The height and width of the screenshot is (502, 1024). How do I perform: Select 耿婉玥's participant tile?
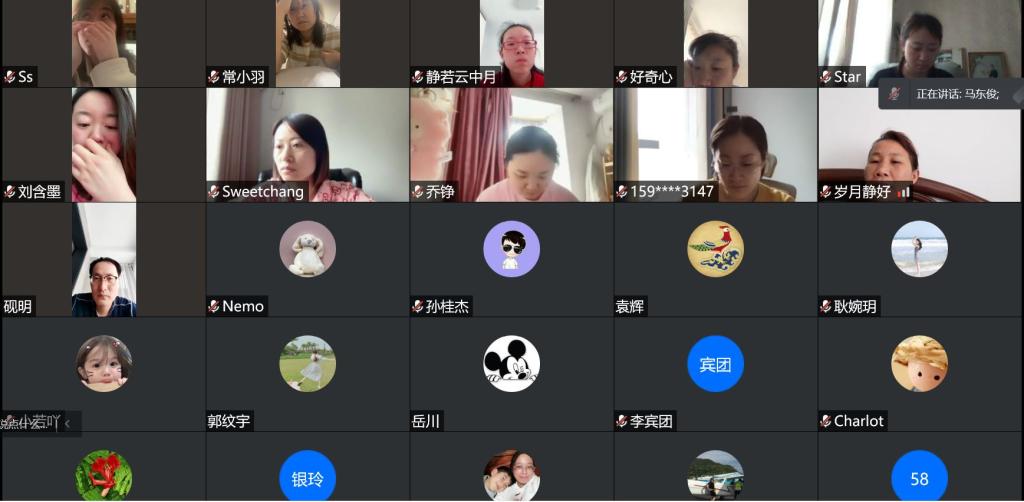(x=920, y=260)
